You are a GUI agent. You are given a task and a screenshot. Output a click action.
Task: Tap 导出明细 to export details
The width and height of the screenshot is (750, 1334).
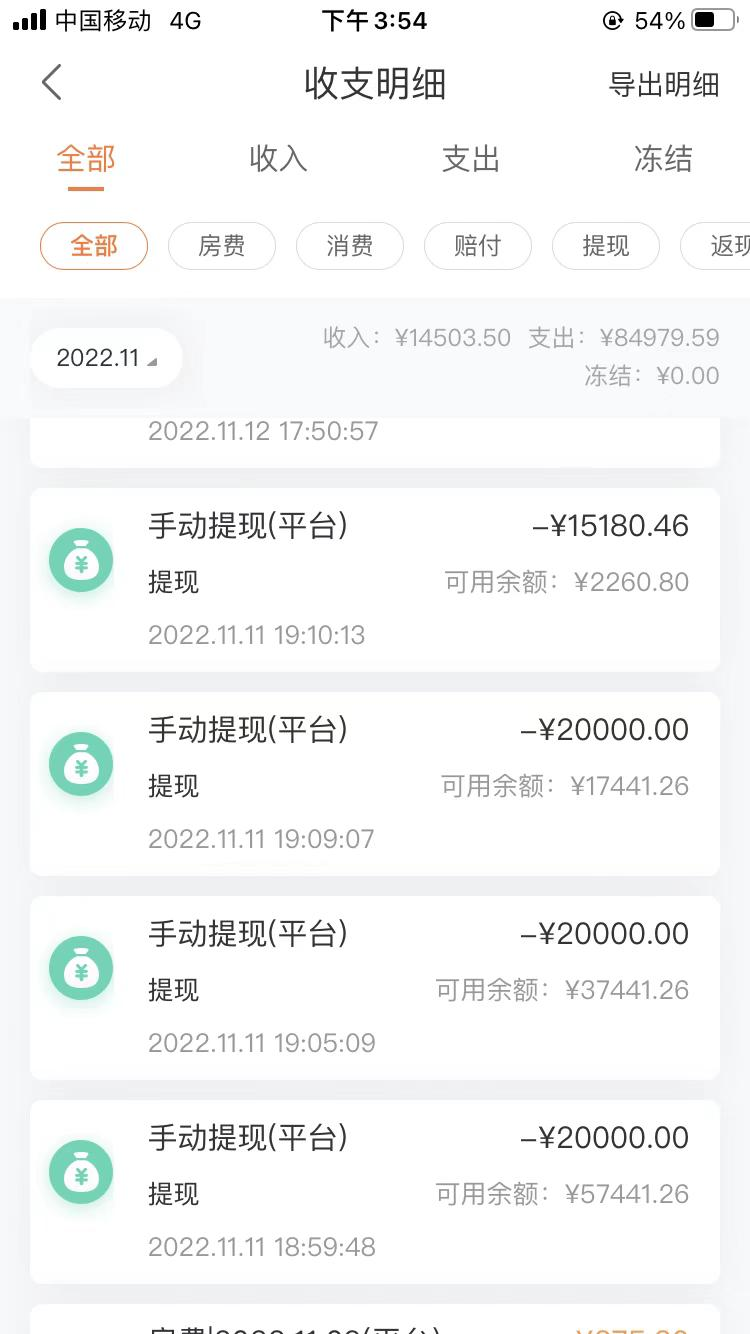[x=663, y=85]
